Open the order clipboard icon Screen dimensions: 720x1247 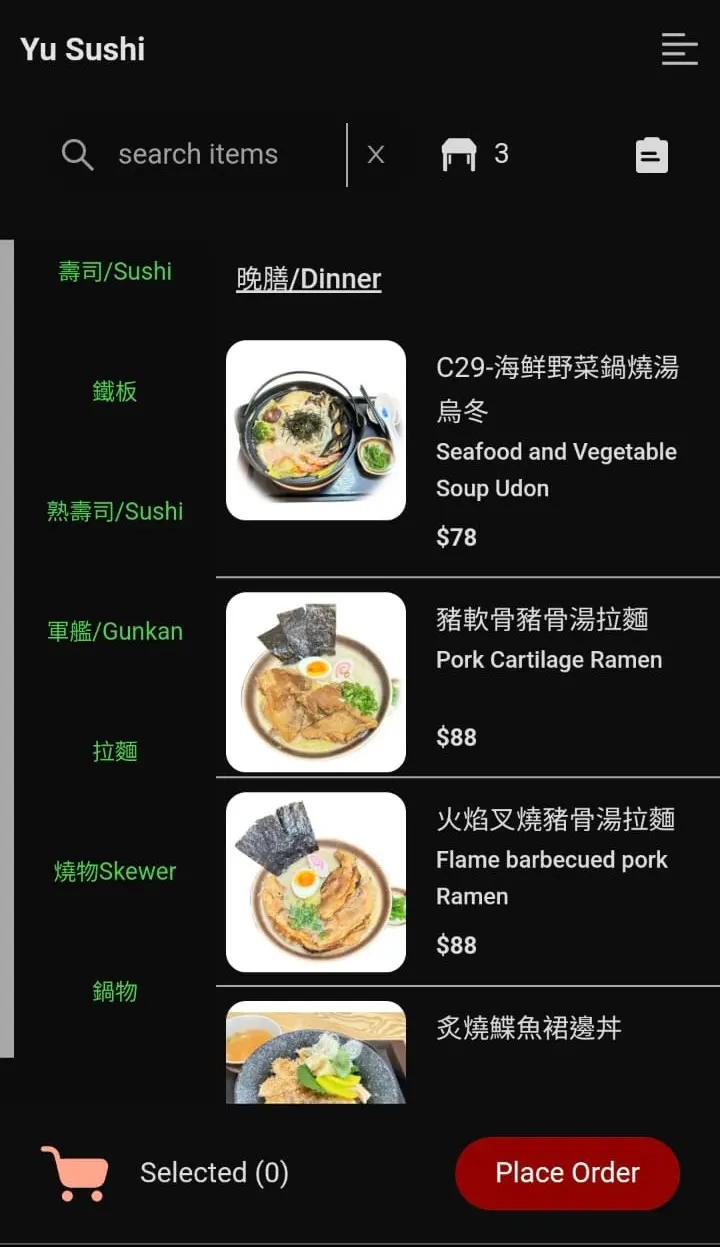pos(651,155)
